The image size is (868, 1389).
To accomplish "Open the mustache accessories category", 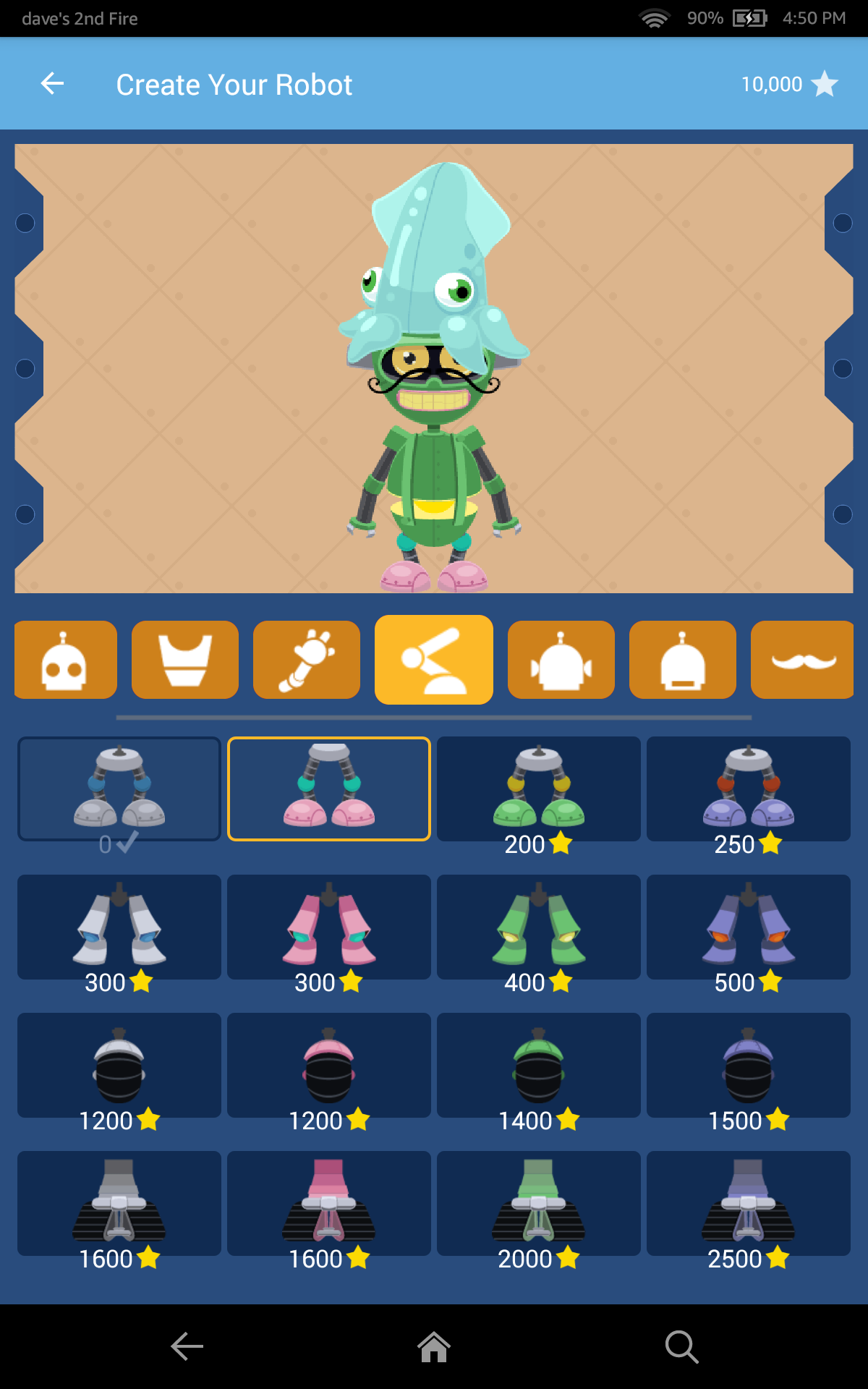I will (x=802, y=660).
